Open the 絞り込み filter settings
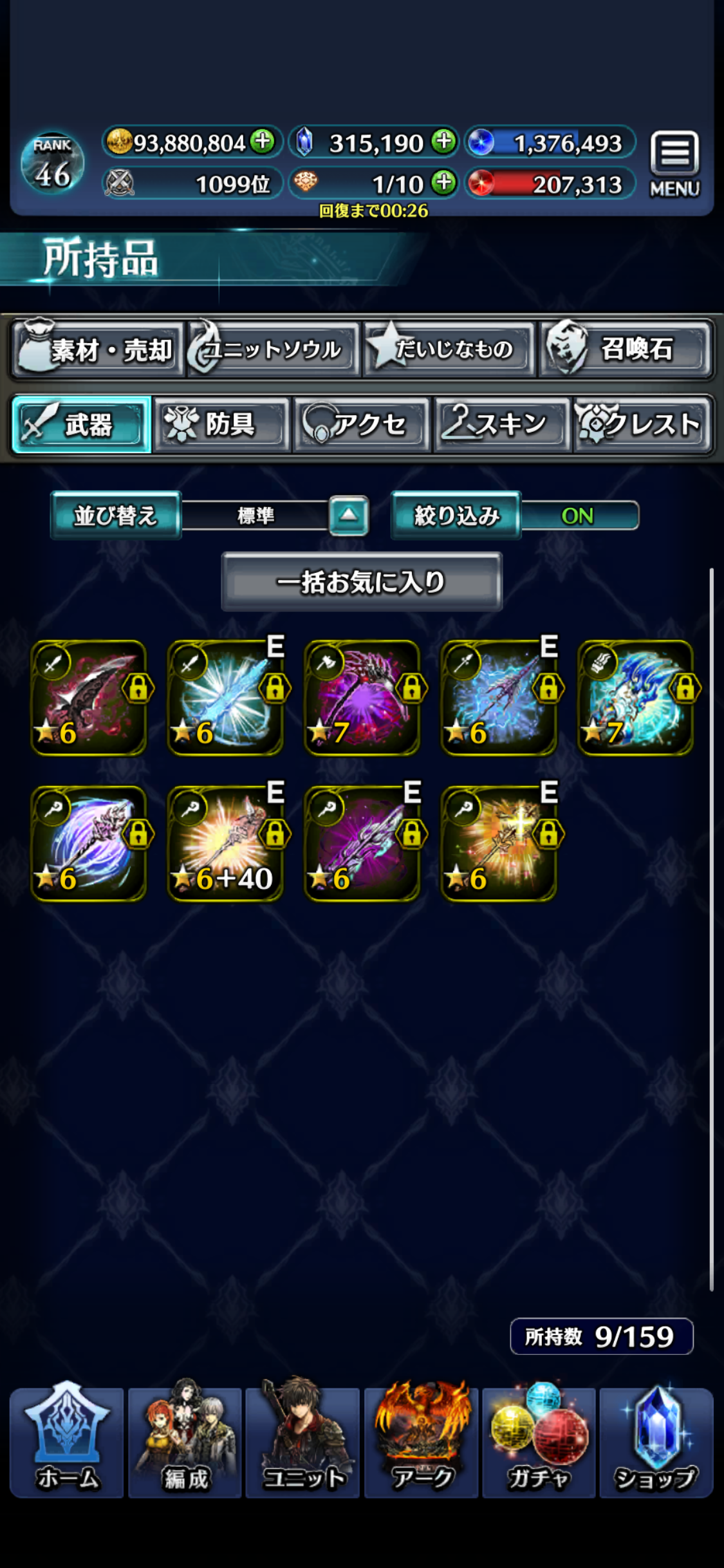Viewport: 724px width, 1568px height. 456,516
